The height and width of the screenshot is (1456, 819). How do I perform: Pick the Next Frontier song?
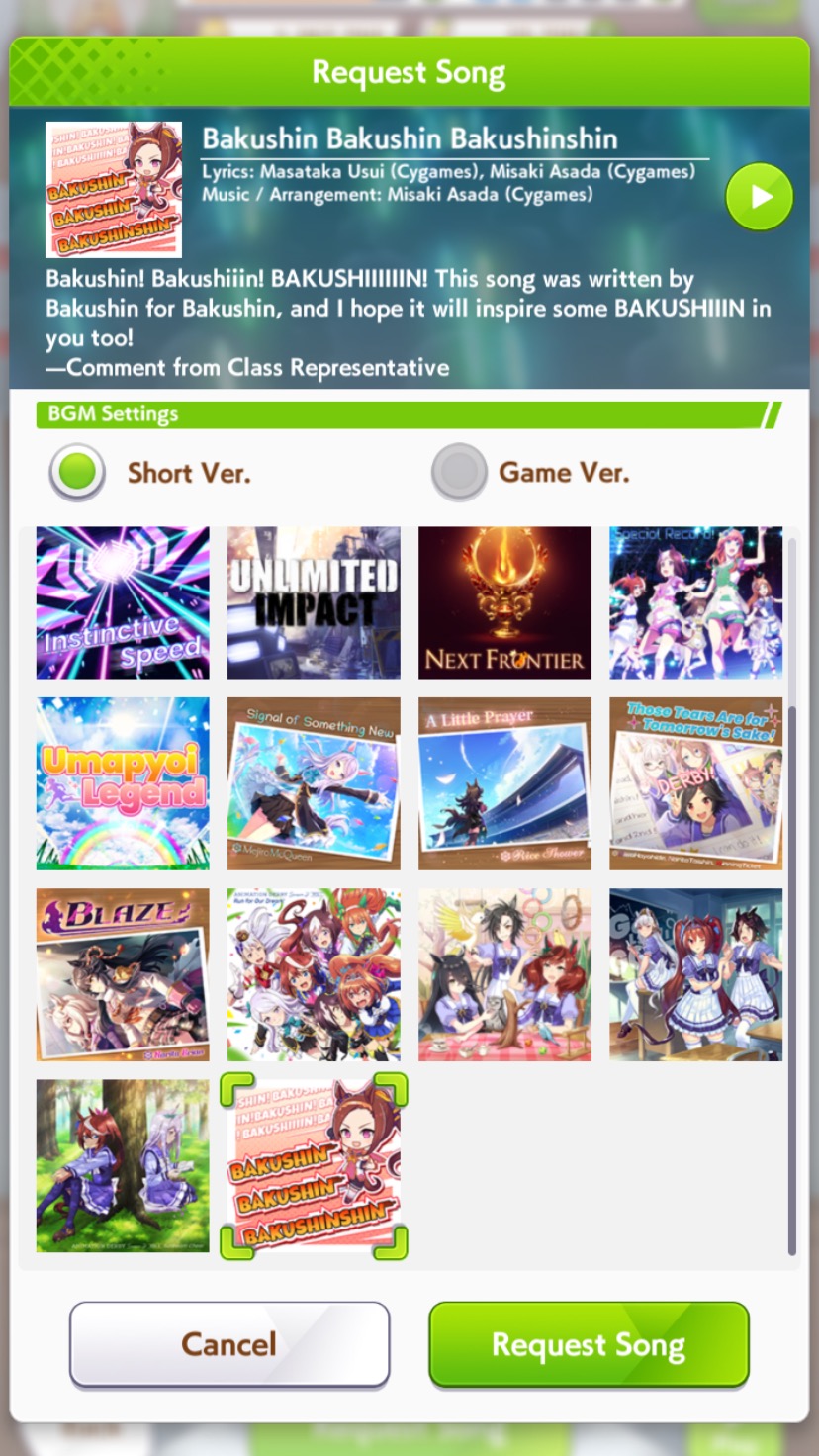coord(504,602)
